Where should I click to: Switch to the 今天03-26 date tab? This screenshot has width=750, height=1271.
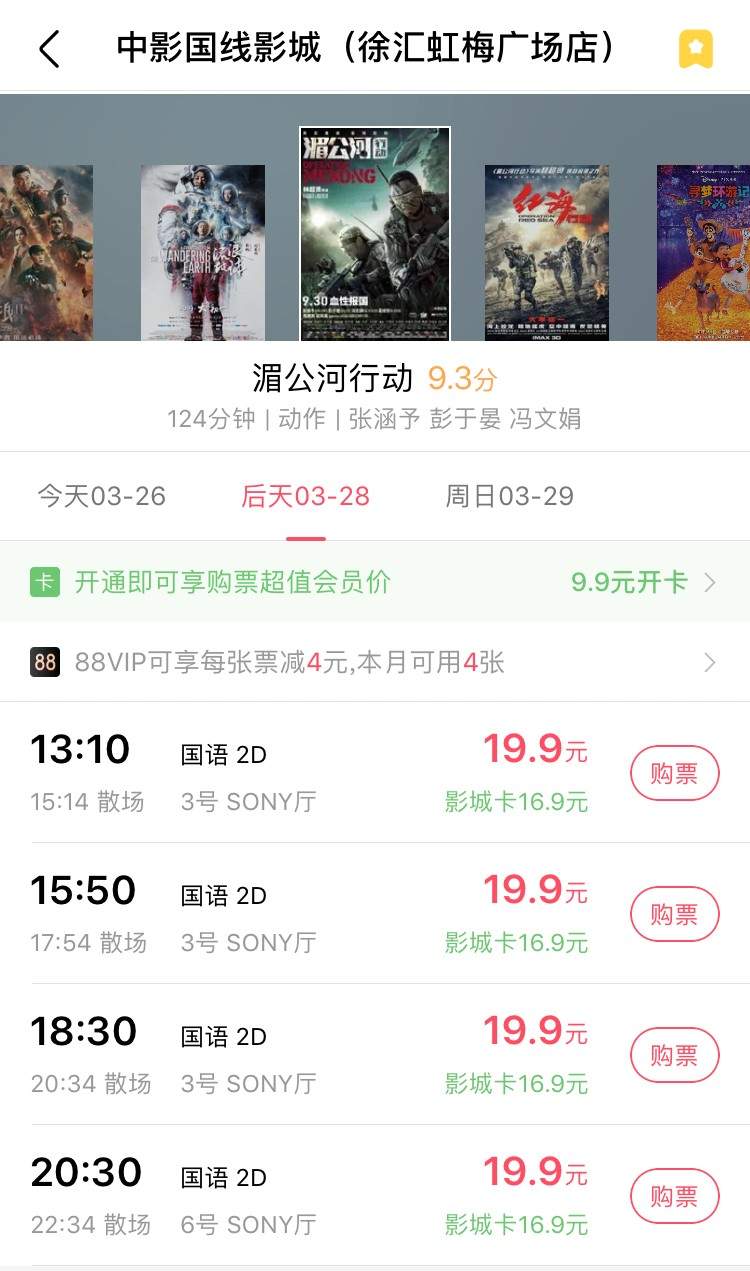click(101, 496)
